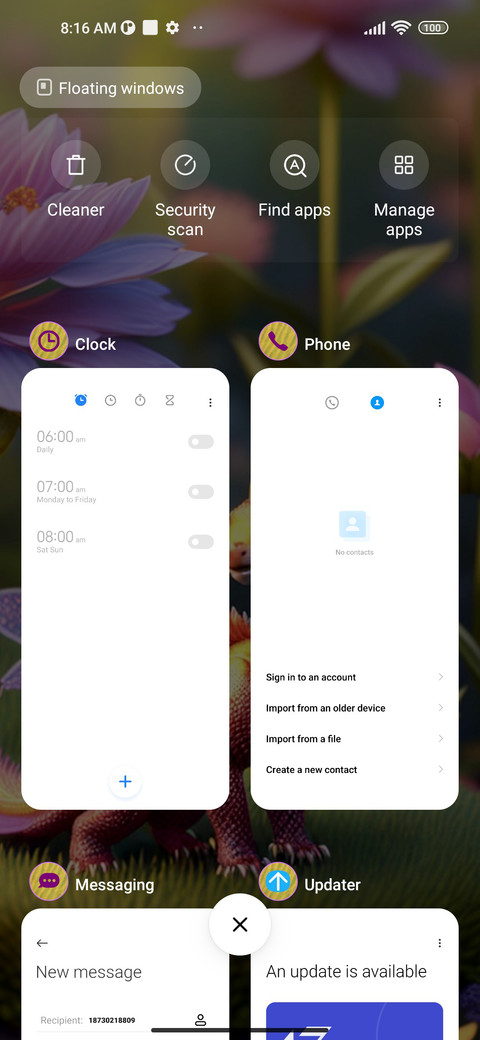Open the Phone app card
The width and height of the screenshot is (480, 1040).
(355, 588)
